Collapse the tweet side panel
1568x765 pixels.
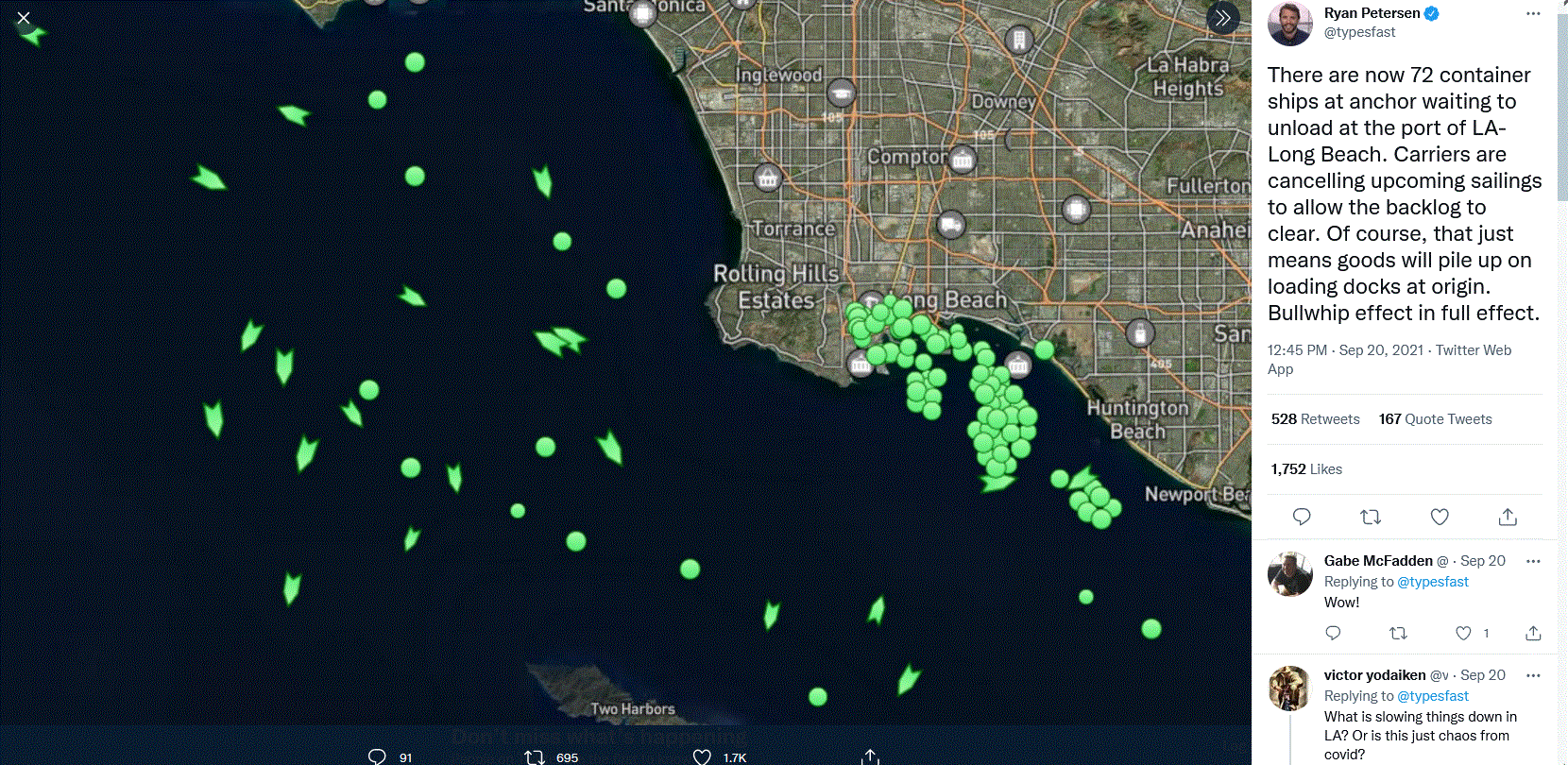click(1223, 18)
